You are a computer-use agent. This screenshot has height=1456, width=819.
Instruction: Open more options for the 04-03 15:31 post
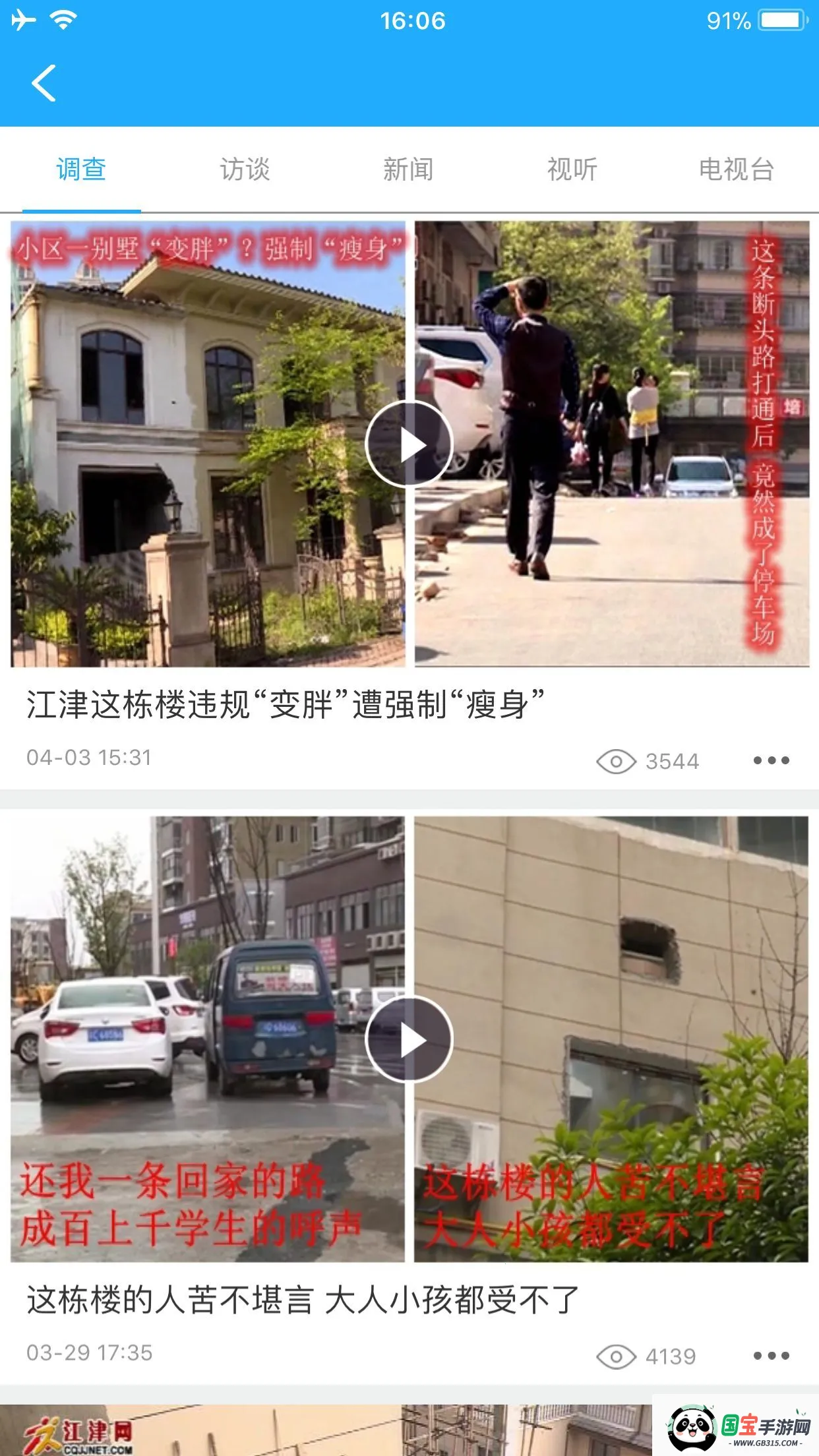771,760
